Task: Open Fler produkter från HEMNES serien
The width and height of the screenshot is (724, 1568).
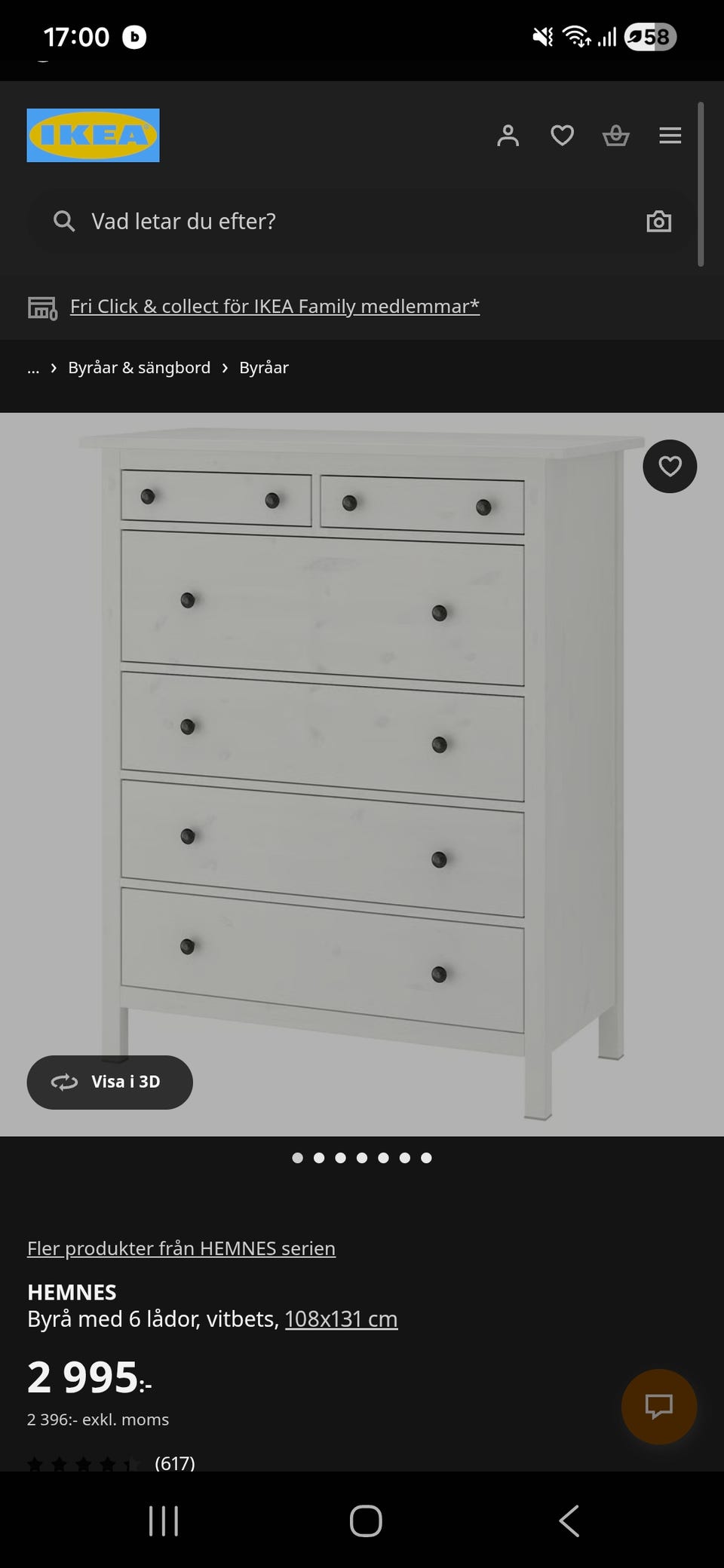Action: click(x=181, y=1248)
